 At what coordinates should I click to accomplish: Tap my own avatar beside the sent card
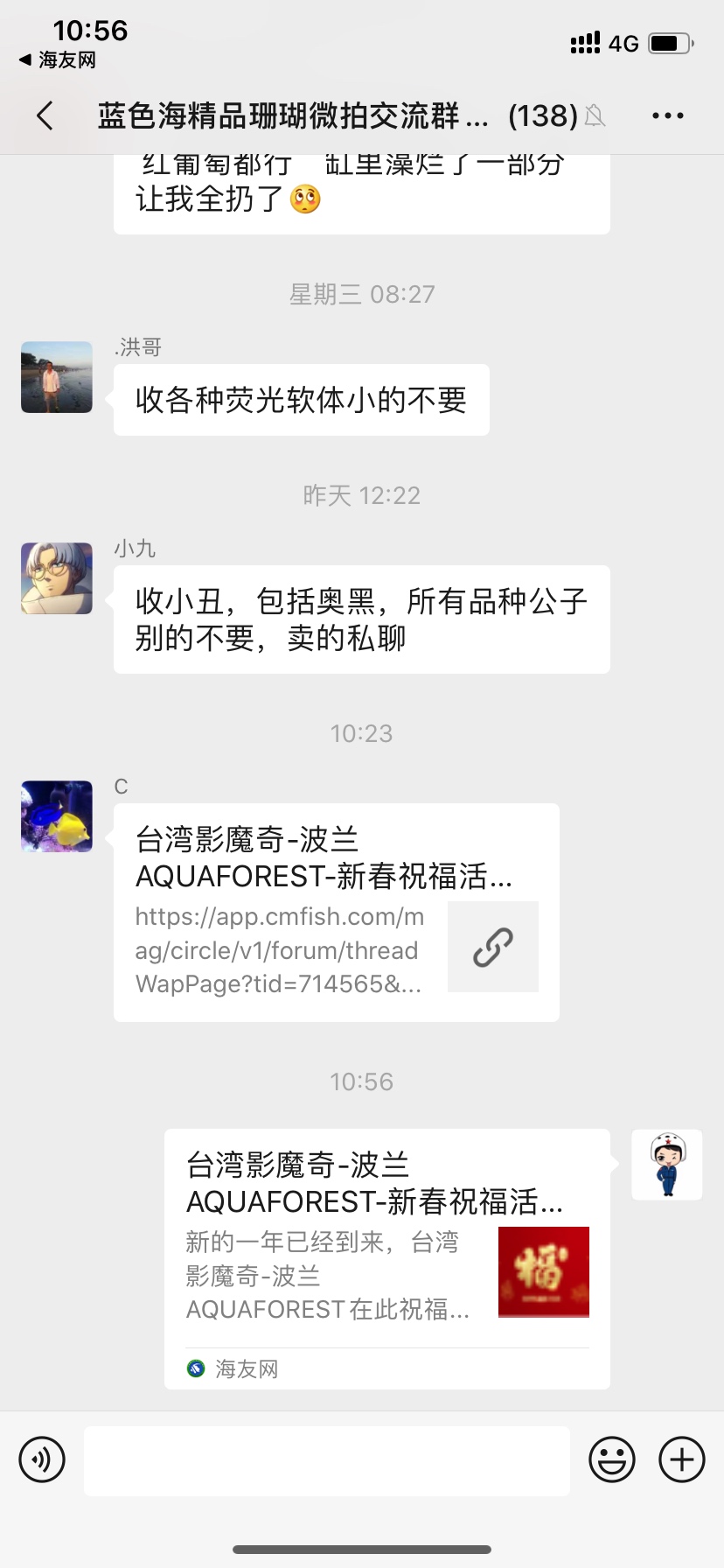(x=667, y=1165)
